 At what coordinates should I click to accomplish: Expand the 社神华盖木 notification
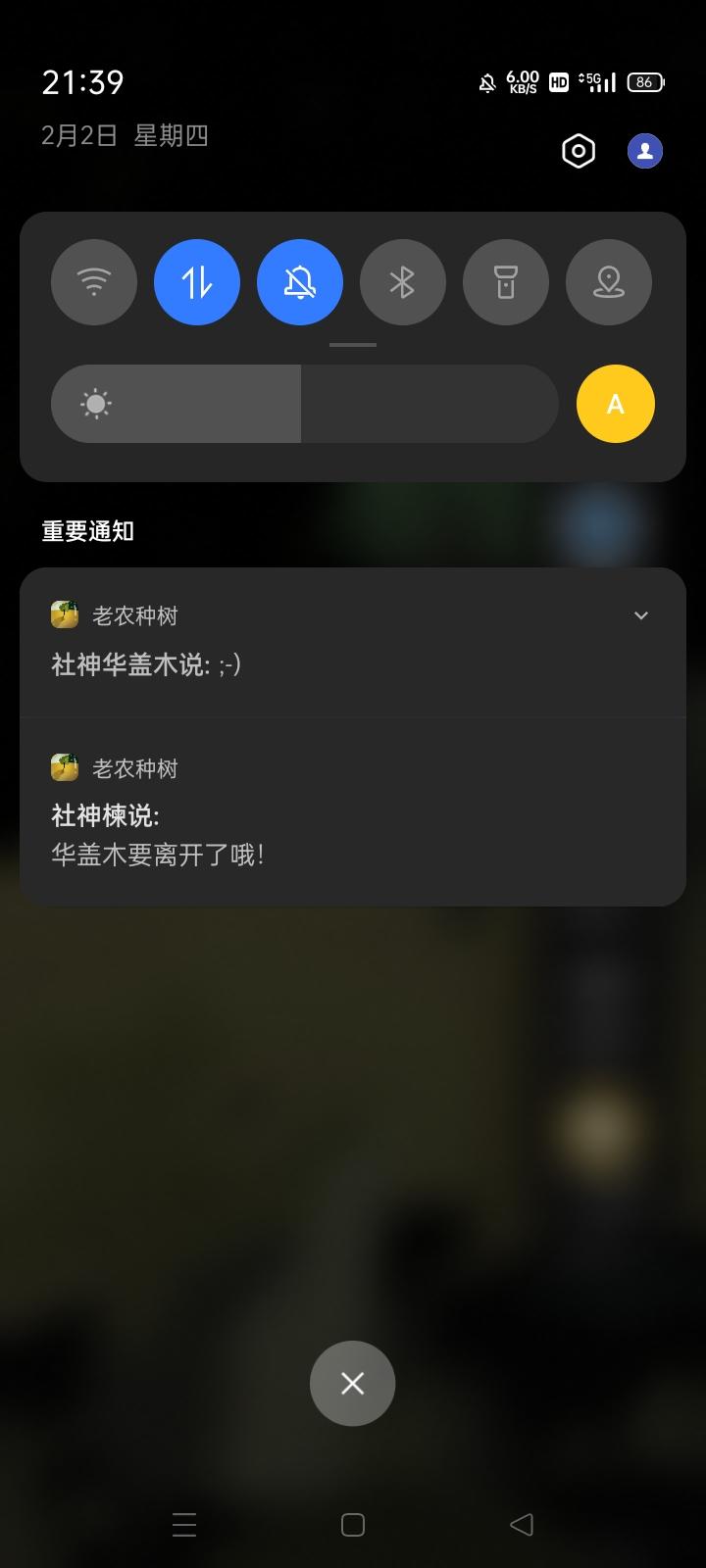point(640,615)
